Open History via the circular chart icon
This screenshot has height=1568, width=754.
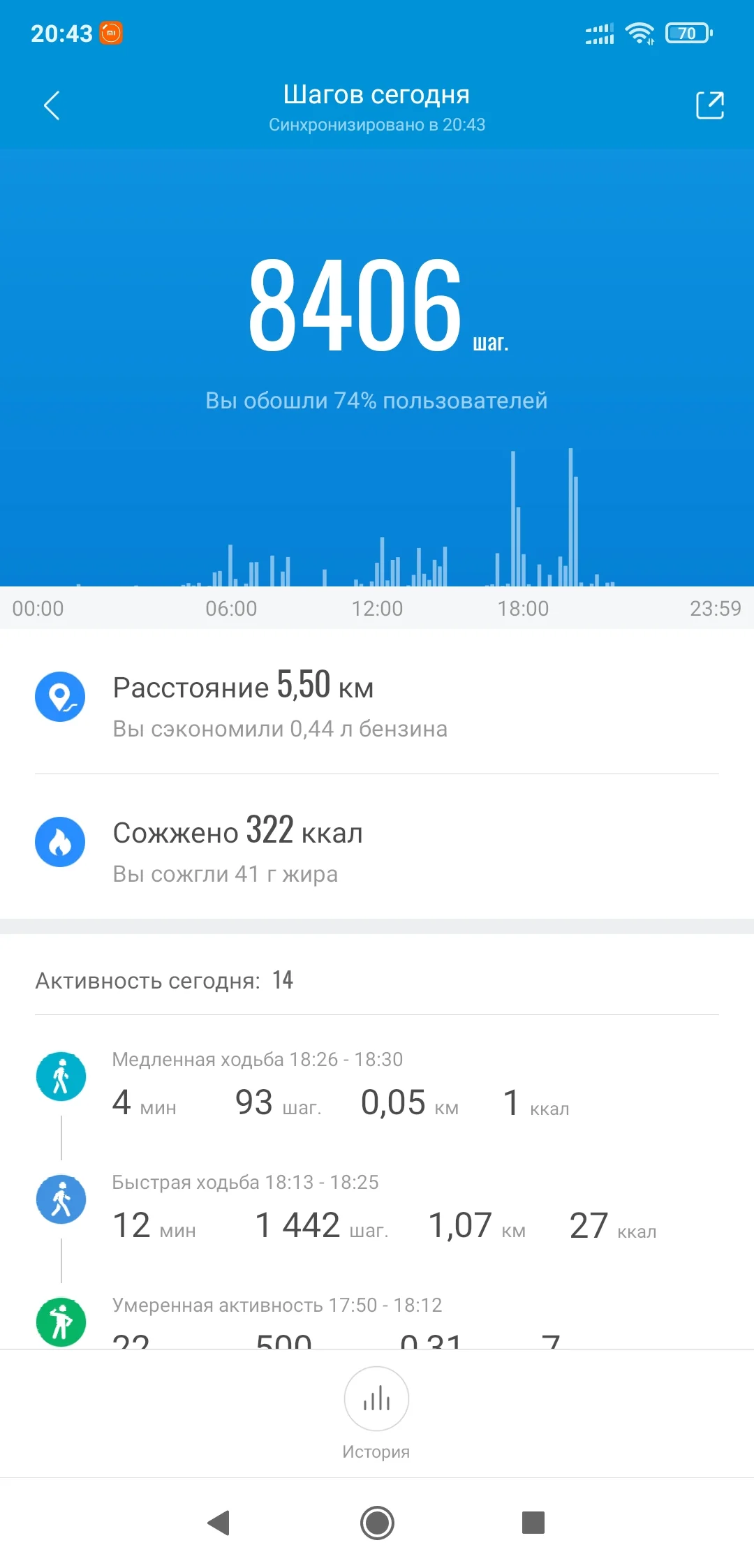point(376,1399)
